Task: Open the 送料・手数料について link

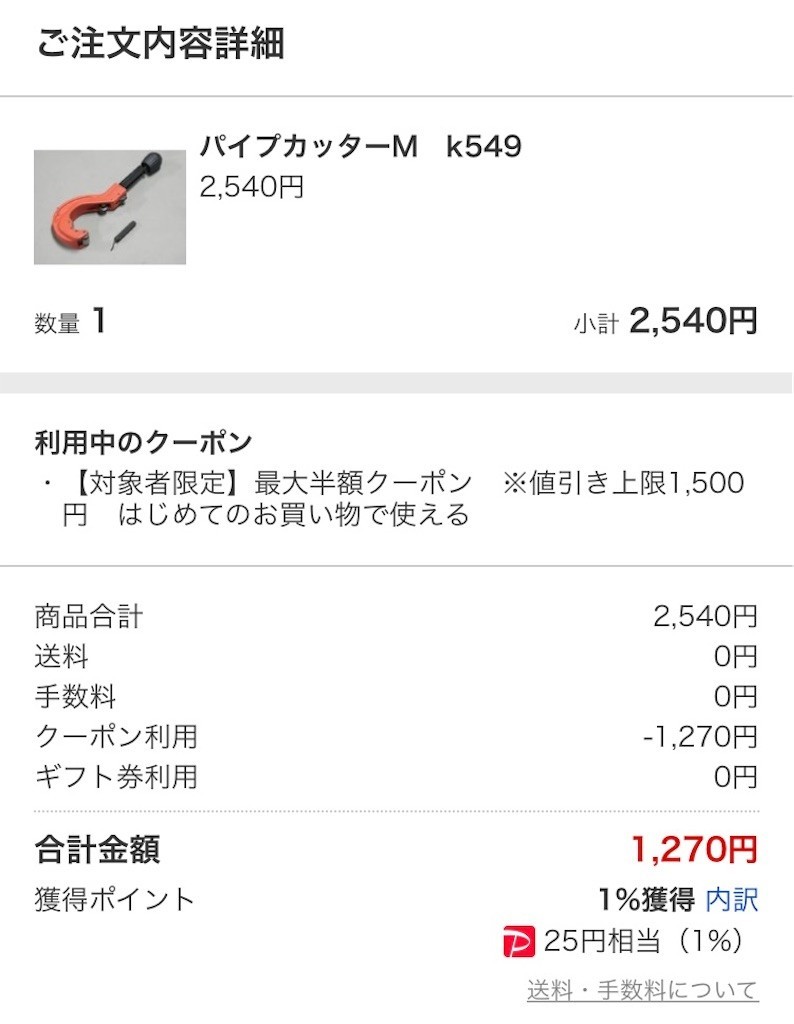Action: [x=642, y=990]
